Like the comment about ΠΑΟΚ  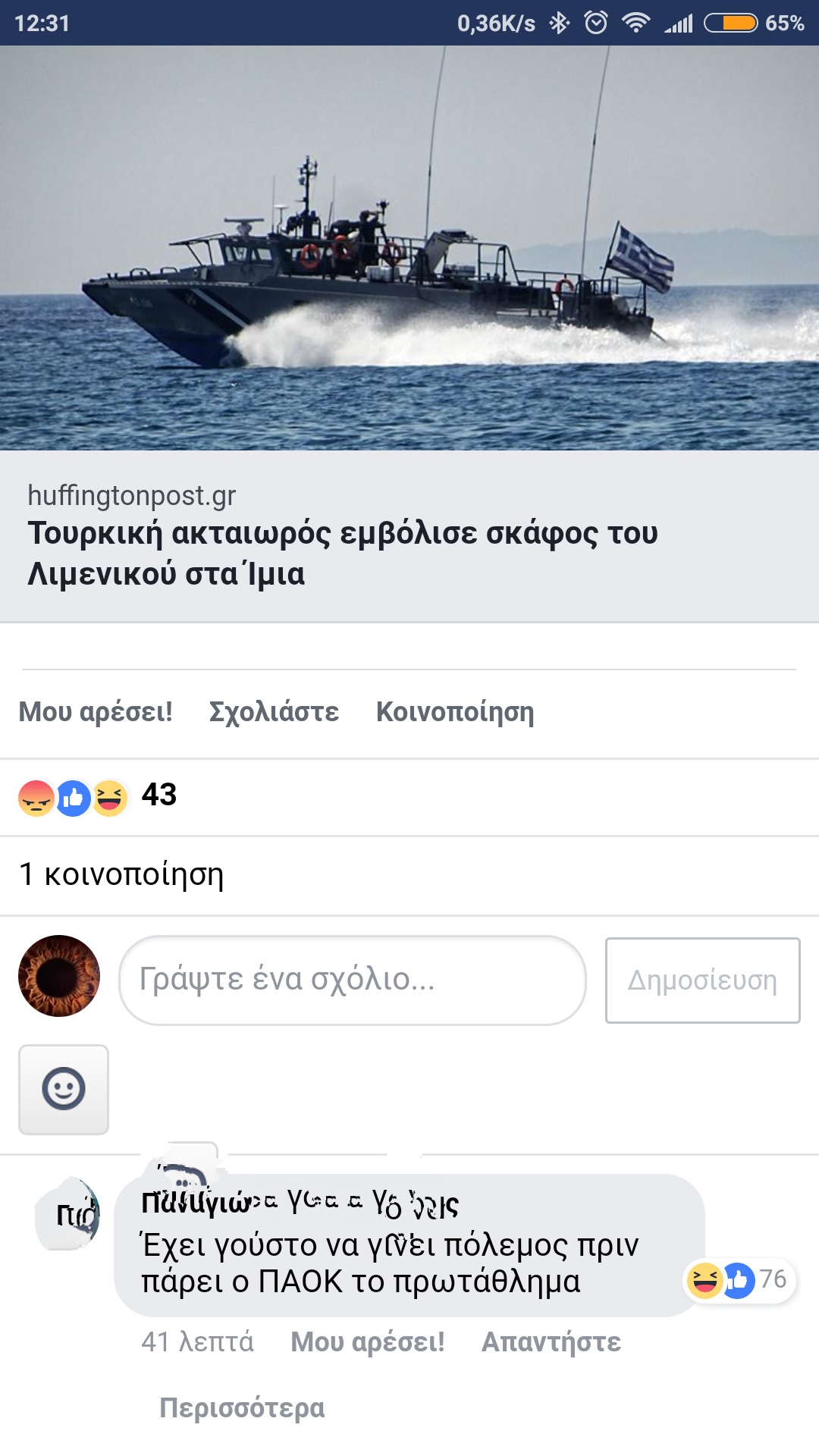368,1341
